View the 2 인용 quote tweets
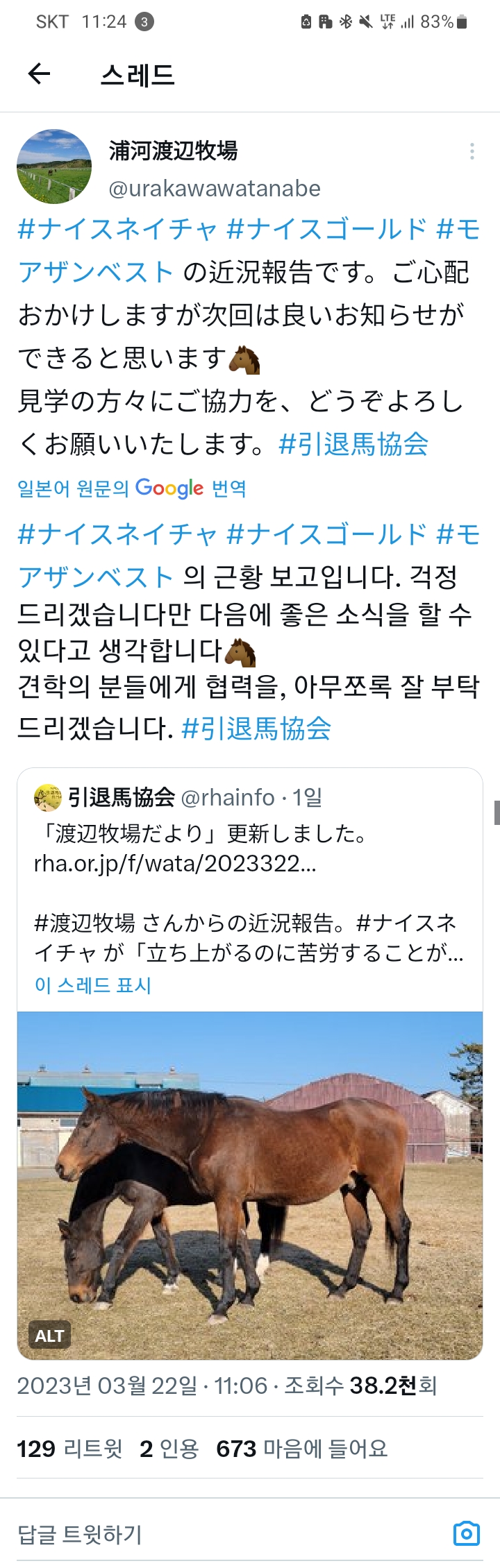Screen dimensions: 500x1568 169,1449
